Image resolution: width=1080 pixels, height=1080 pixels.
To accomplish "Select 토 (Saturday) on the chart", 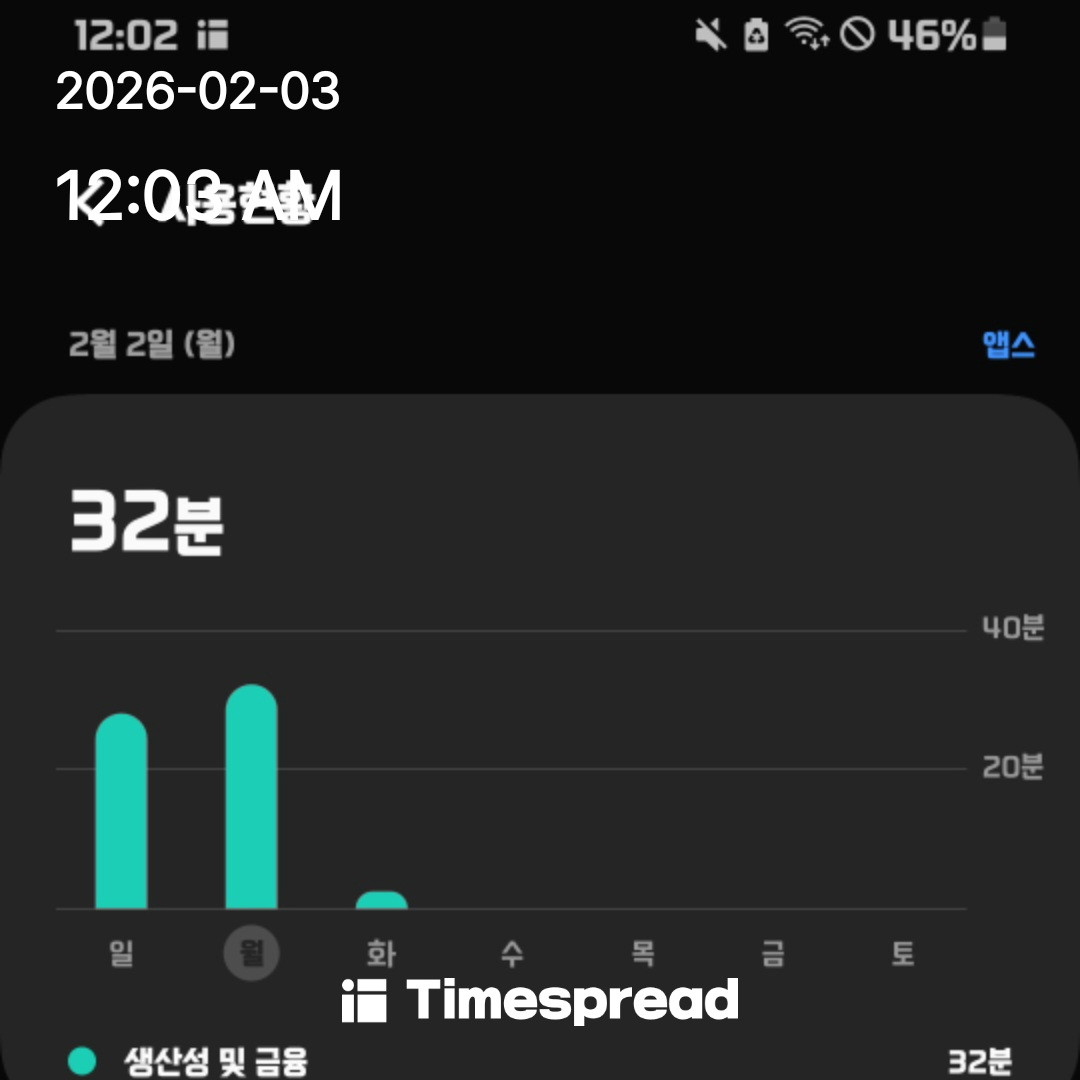I will pyautogui.click(x=902, y=953).
